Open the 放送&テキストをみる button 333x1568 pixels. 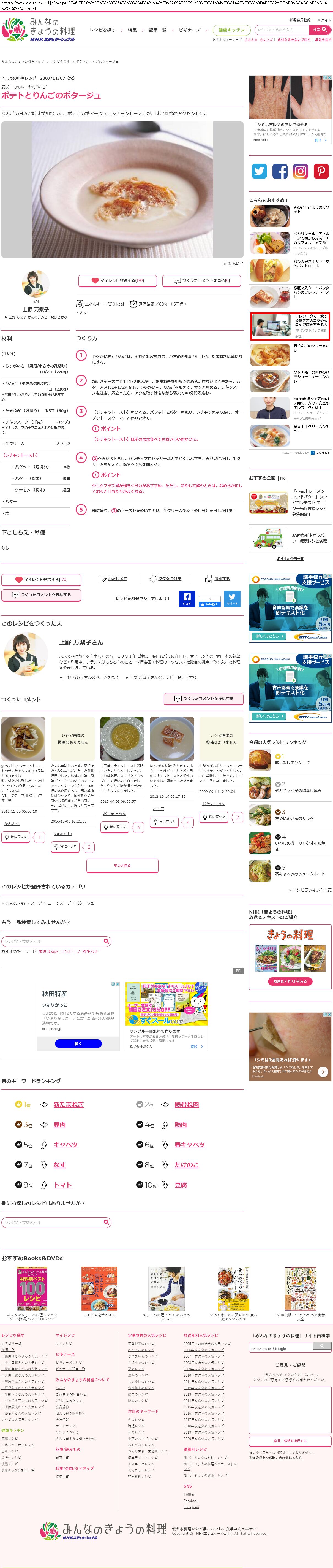tap(290, 981)
